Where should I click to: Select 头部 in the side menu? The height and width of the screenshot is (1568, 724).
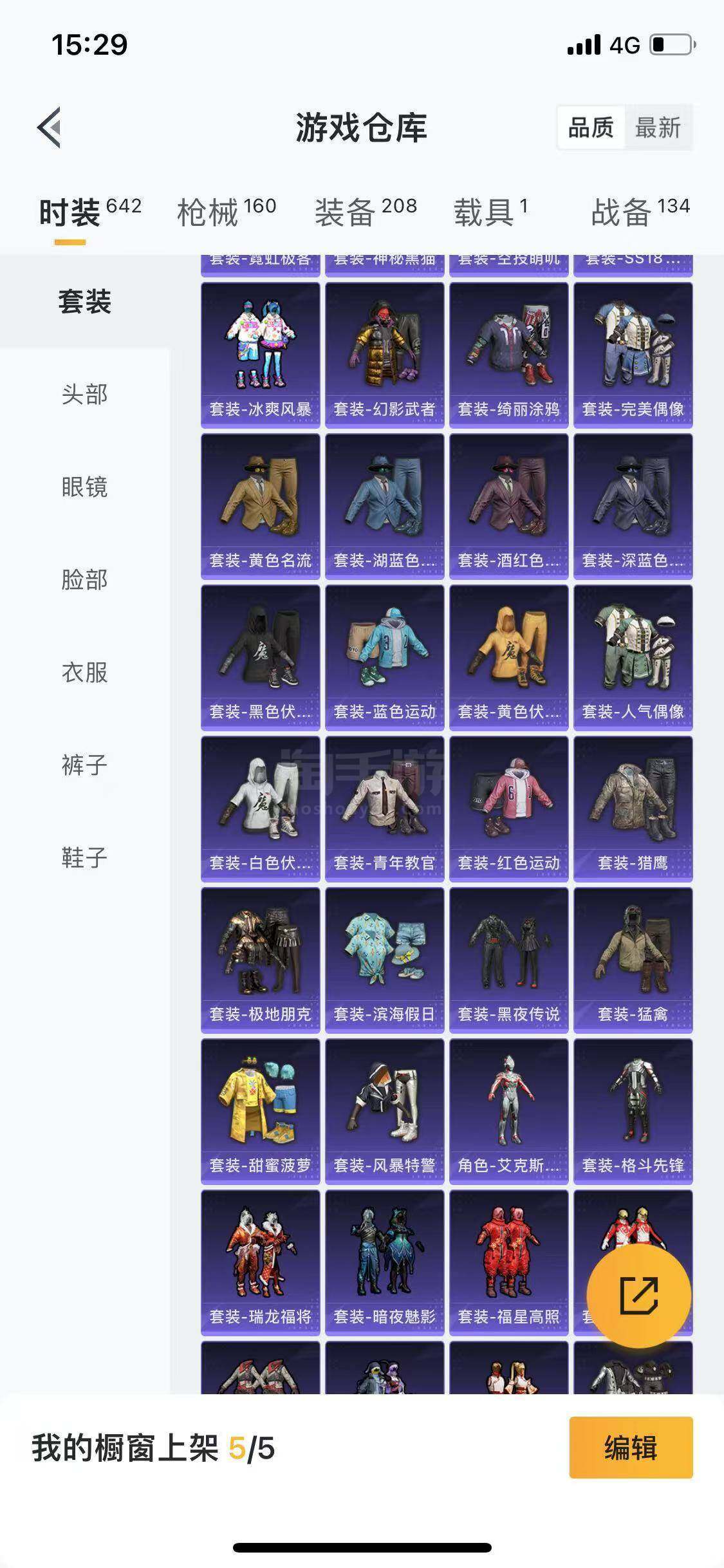84,394
